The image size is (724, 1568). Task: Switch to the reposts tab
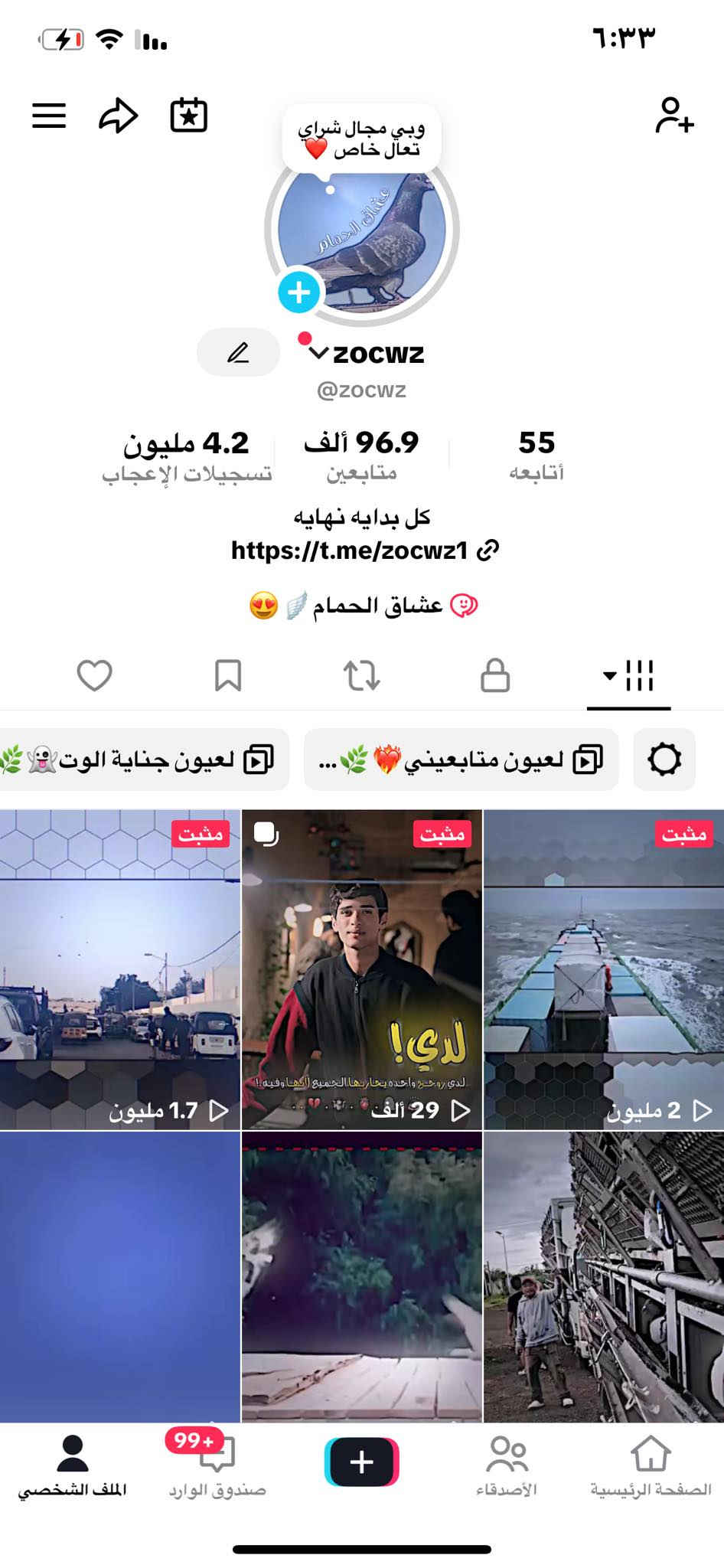(x=361, y=676)
